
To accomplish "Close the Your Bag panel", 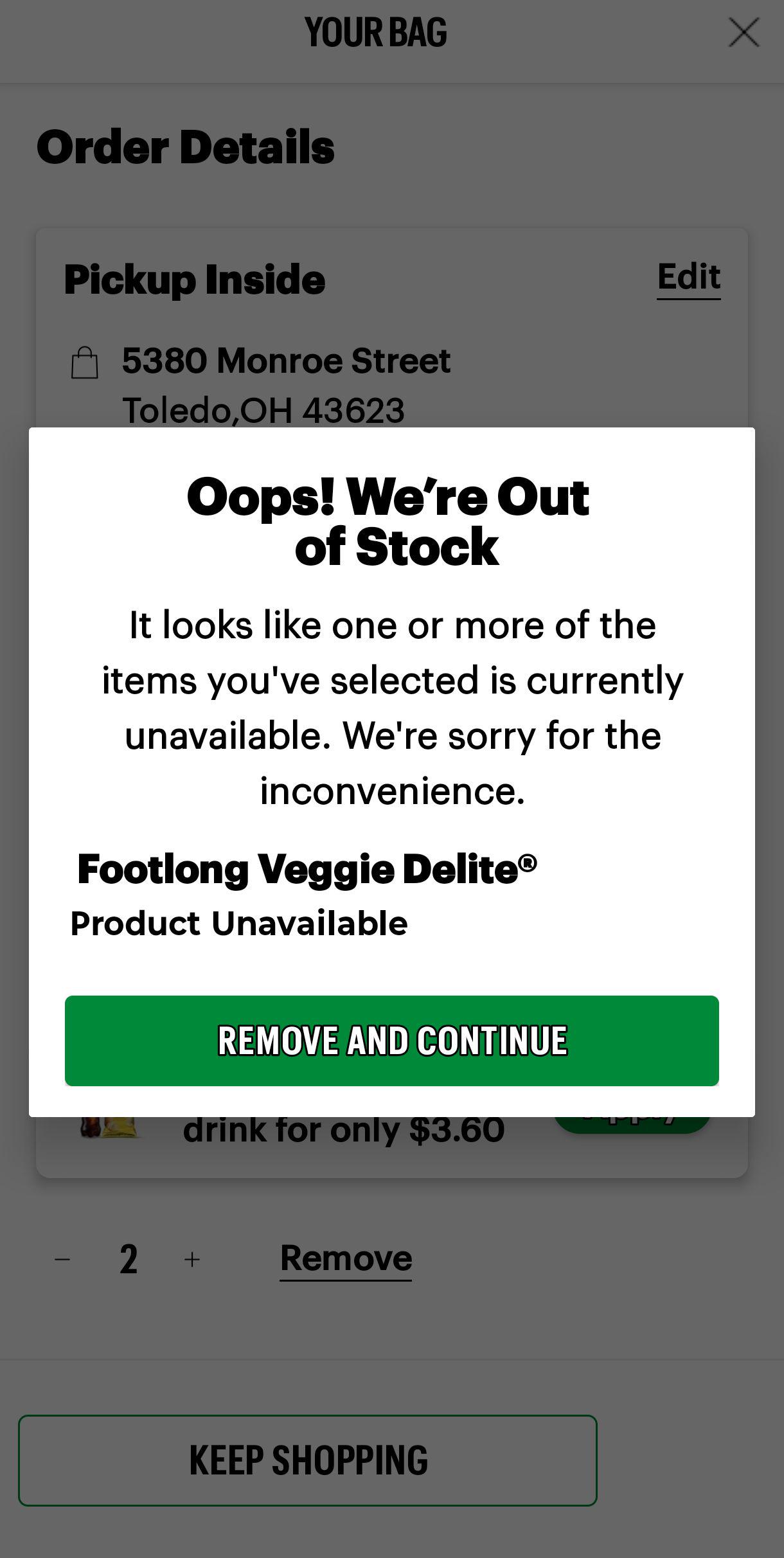I will coord(744,32).
